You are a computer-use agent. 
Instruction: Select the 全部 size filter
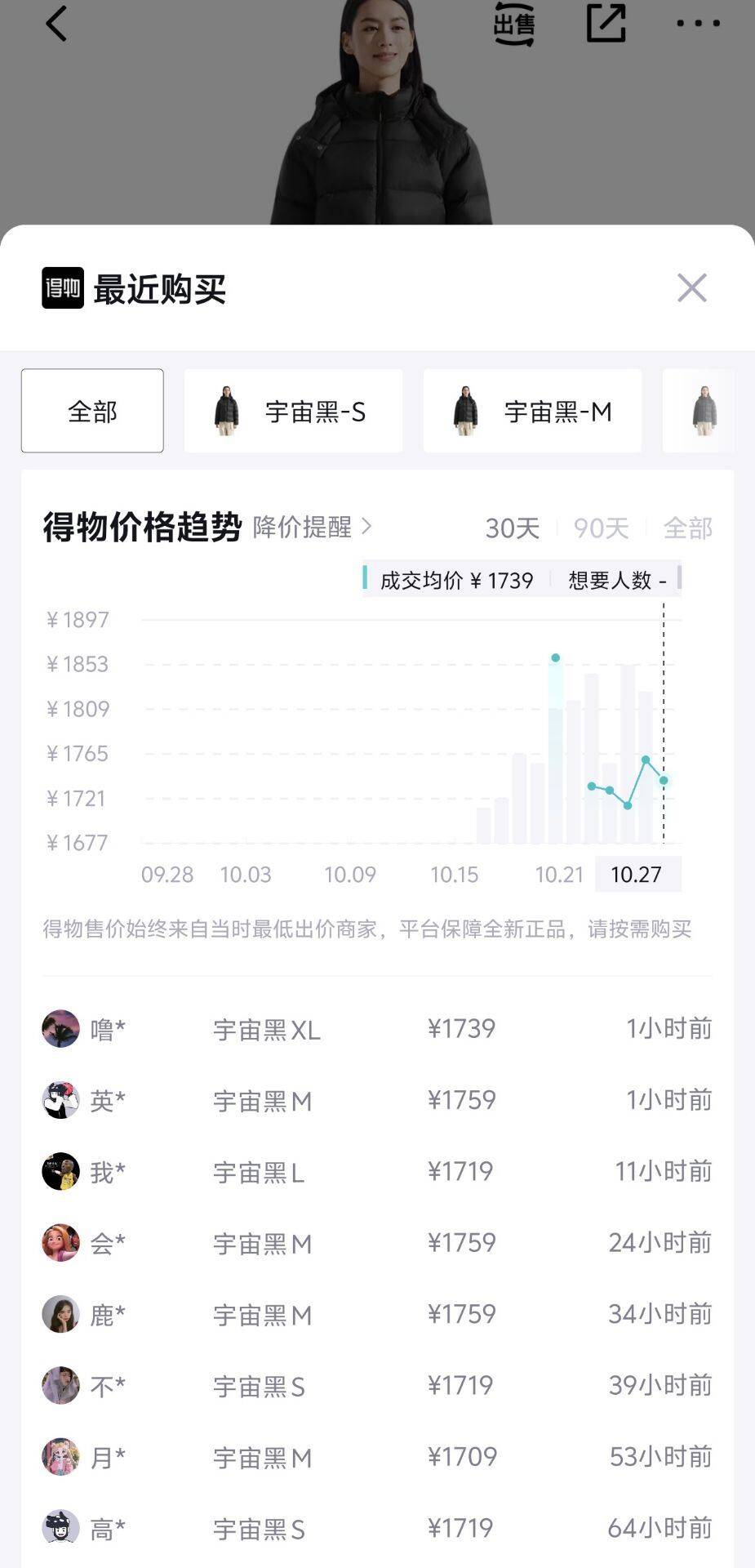pos(92,411)
